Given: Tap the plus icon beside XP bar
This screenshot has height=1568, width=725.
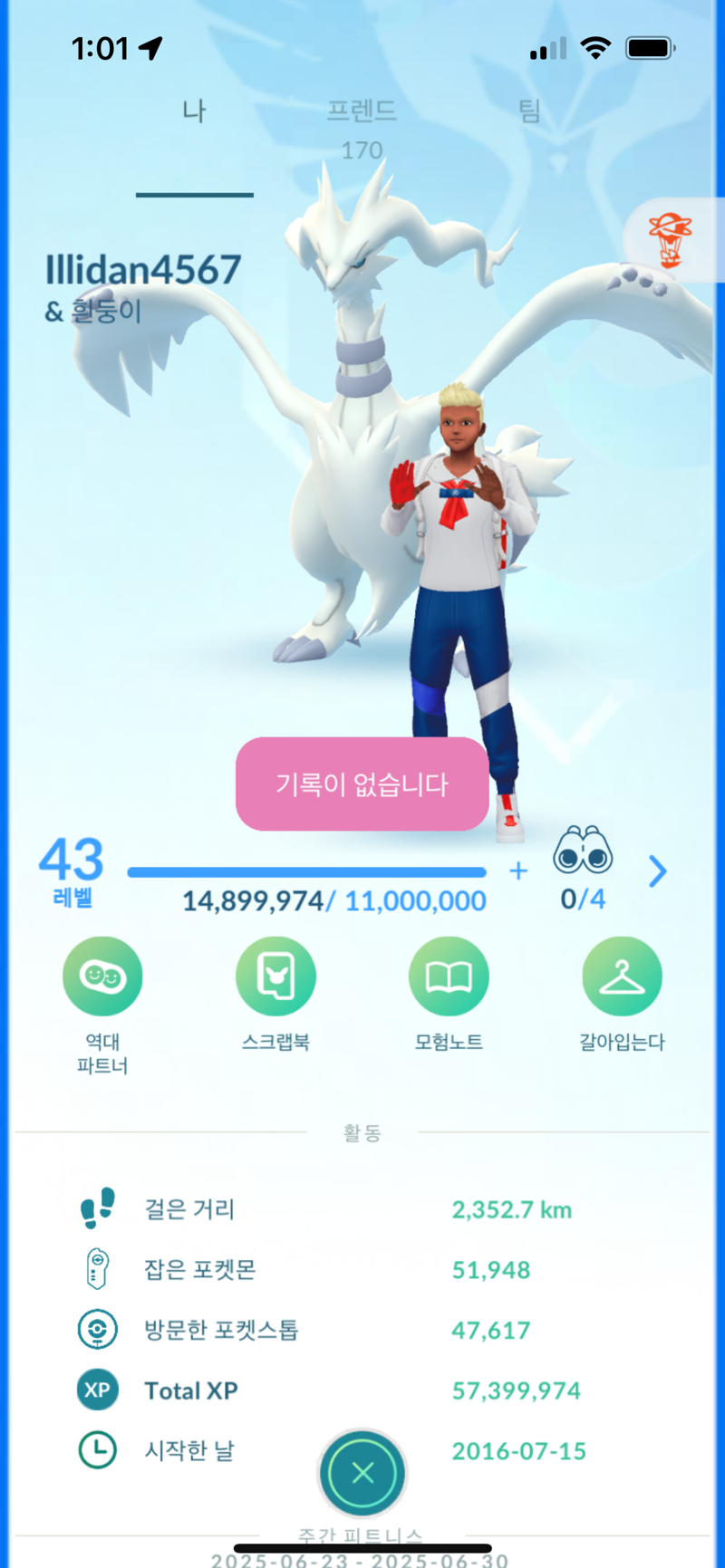Looking at the screenshot, I should click(x=518, y=871).
